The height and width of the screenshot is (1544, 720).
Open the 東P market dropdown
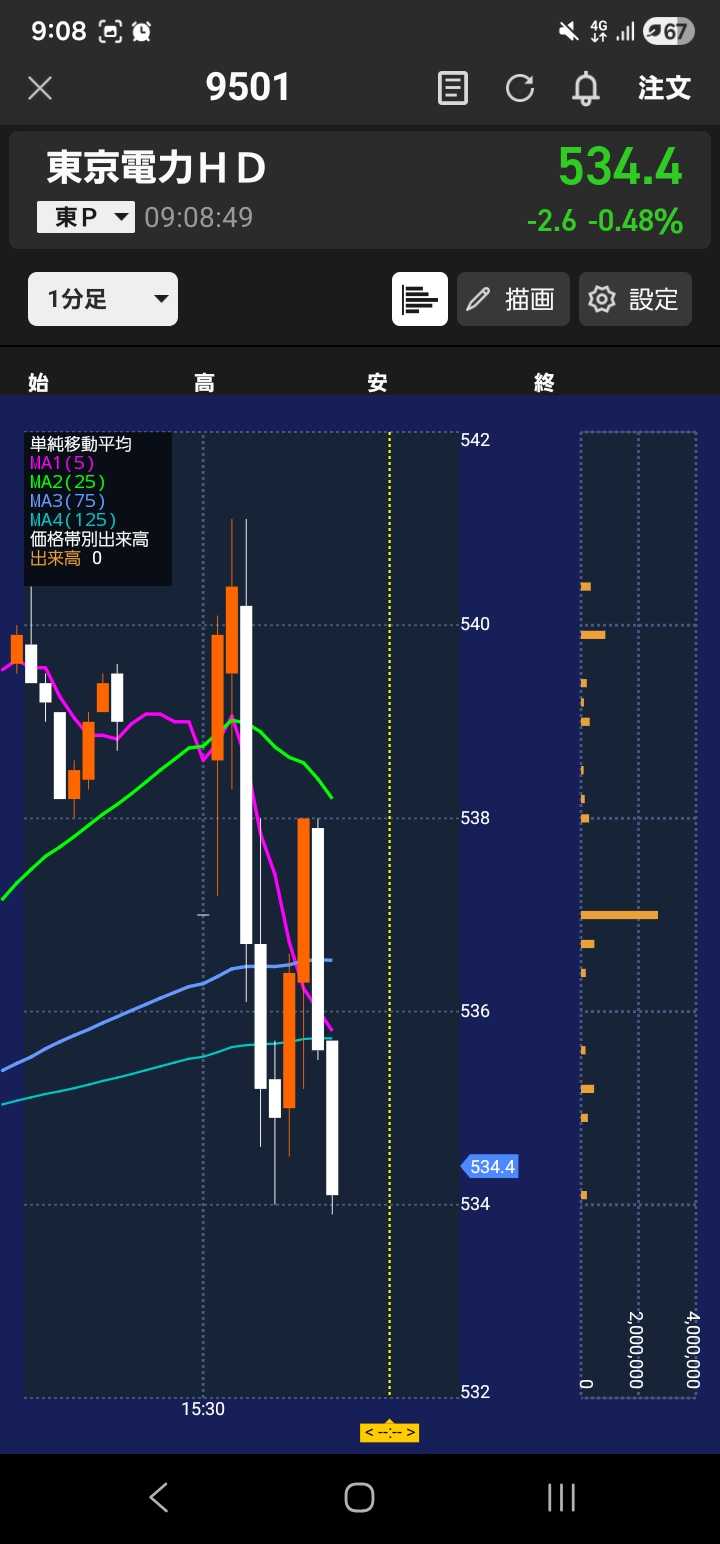coord(86,217)
